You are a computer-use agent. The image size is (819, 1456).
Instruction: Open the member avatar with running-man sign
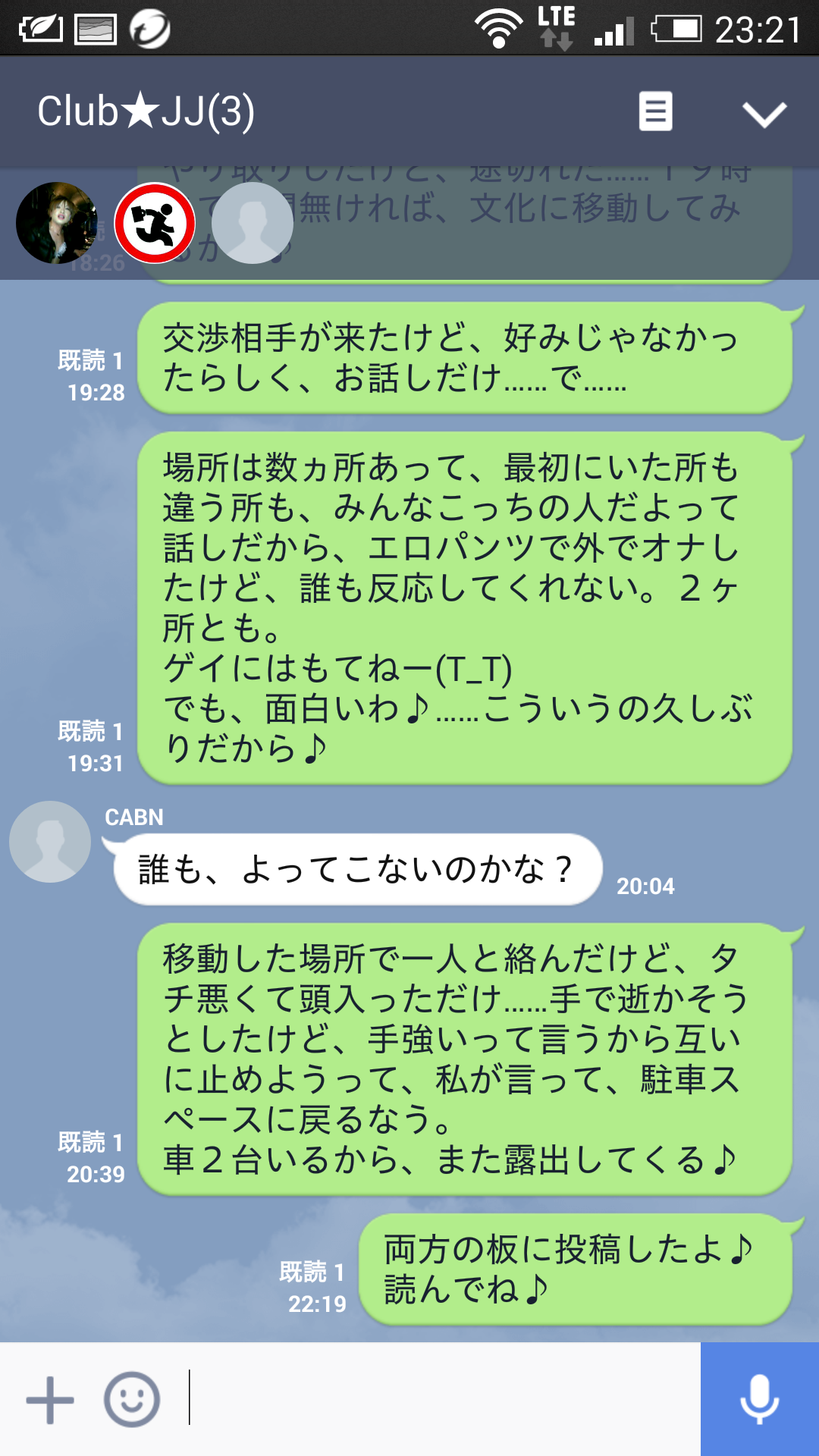point(155,223)
